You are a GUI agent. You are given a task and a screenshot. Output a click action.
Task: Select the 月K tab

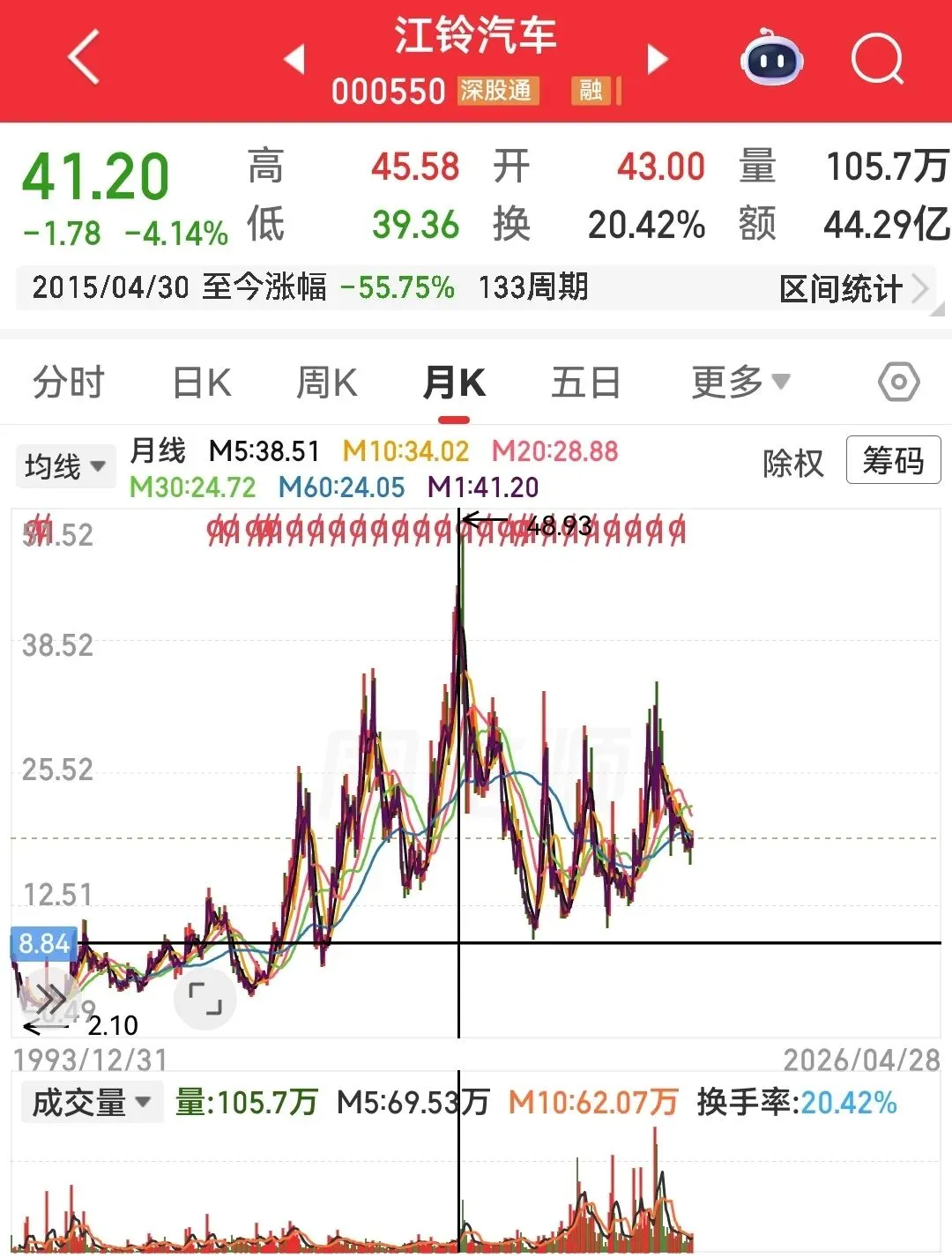[455, 383]
